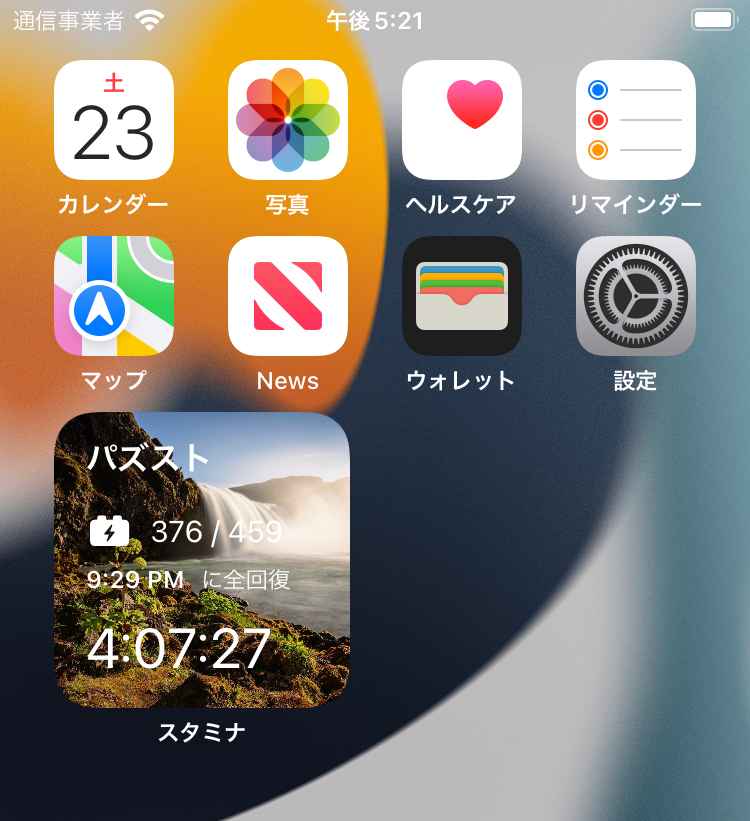Open the カレンダー app
Screen dimensions: 750x821
coord(113,120)
